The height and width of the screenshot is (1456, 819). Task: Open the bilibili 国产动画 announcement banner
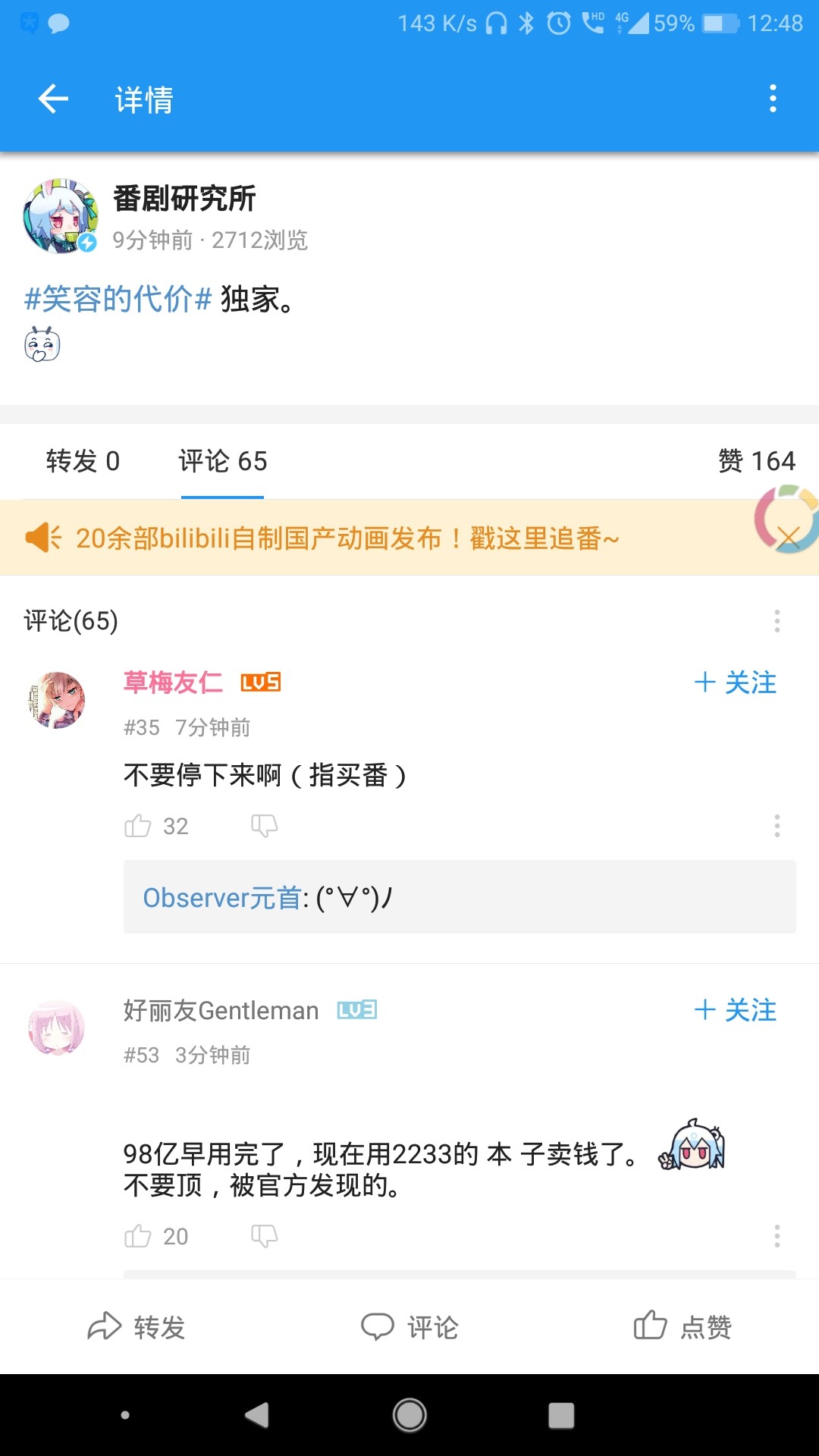(x=347, y=538)
